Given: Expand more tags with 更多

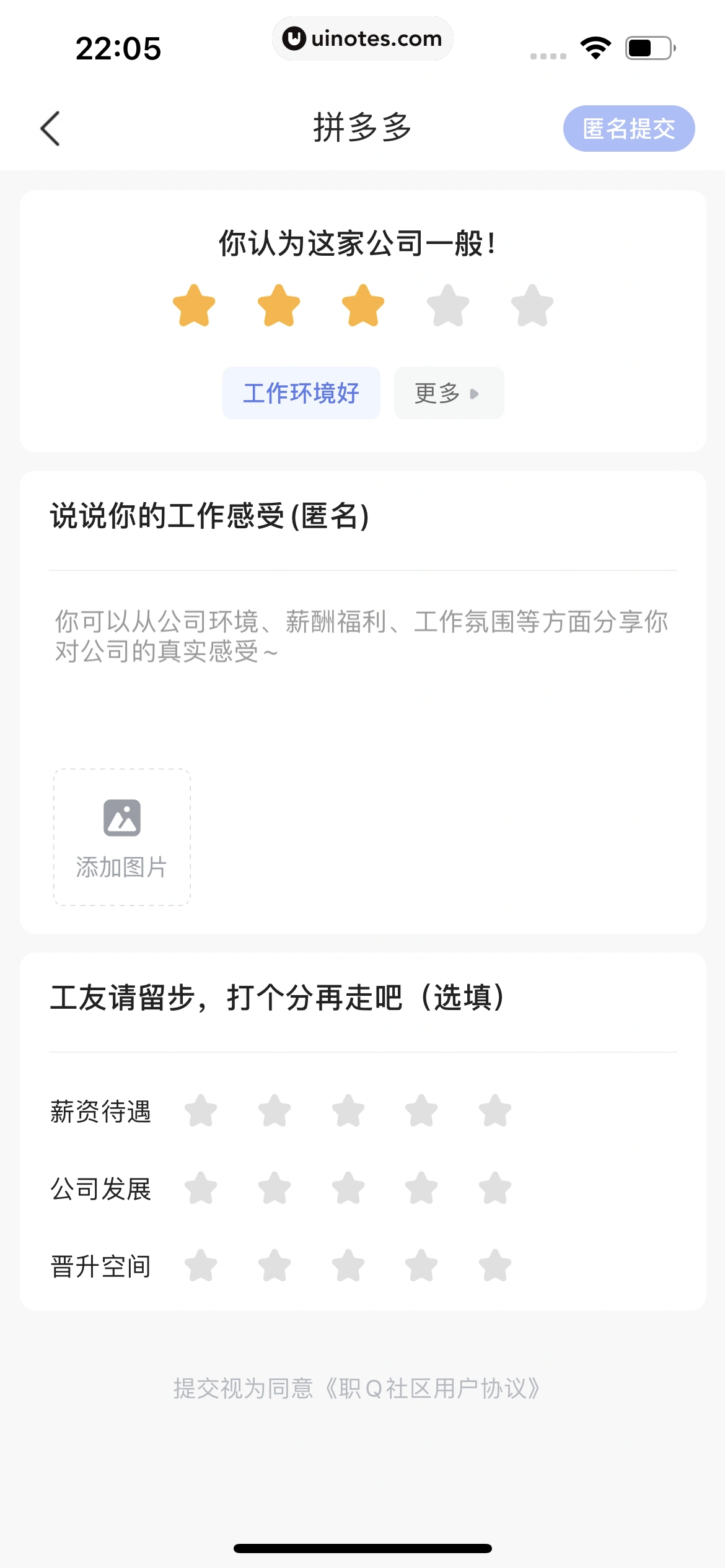Looking at the screenshot, I should (x=448, y=393).
